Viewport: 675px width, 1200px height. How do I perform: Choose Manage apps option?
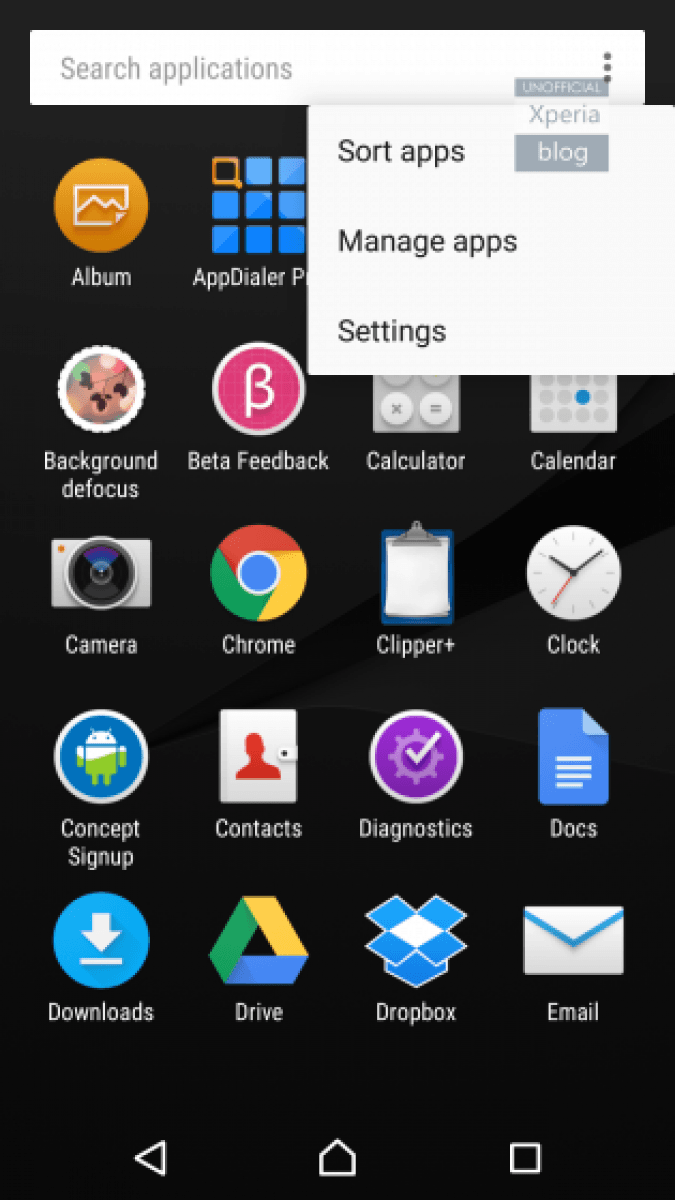click(x=427, y=241)
